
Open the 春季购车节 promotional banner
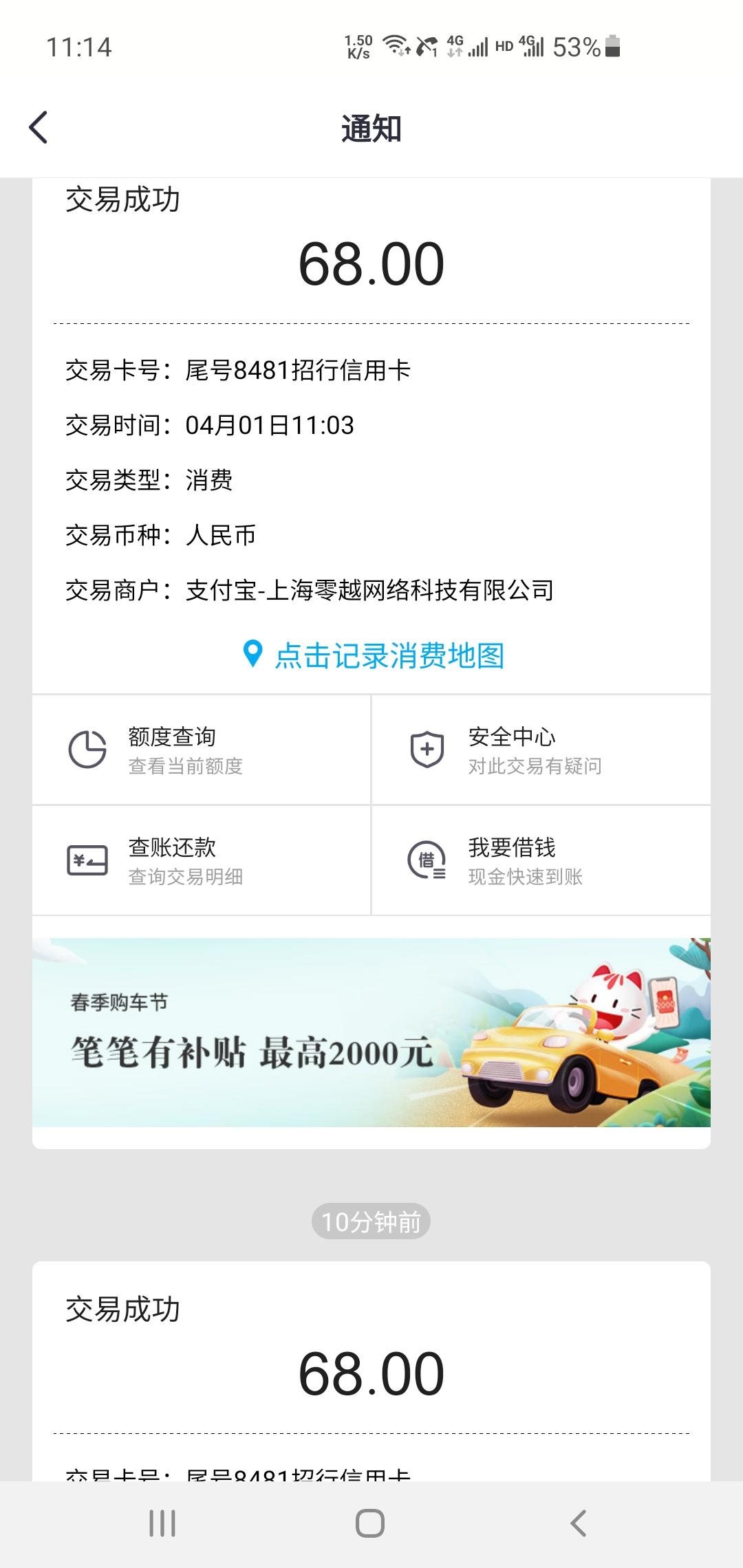[x=371, y=1032]
